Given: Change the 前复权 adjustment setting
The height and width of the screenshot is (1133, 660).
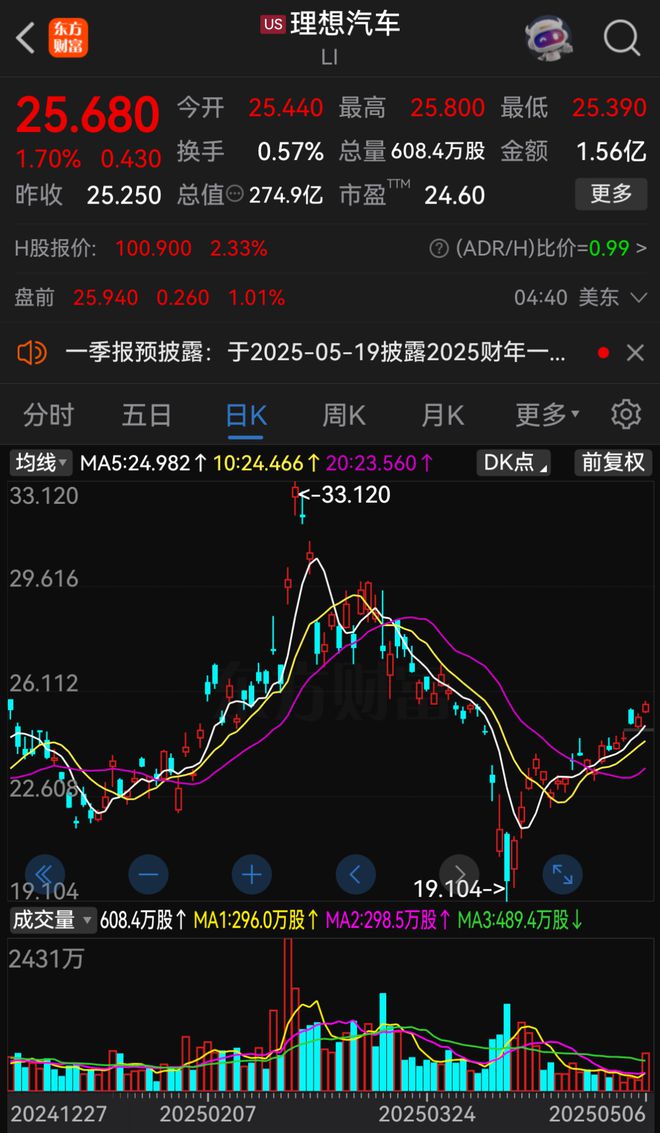Looking at the screenshot, I should (x=613, y=462).
